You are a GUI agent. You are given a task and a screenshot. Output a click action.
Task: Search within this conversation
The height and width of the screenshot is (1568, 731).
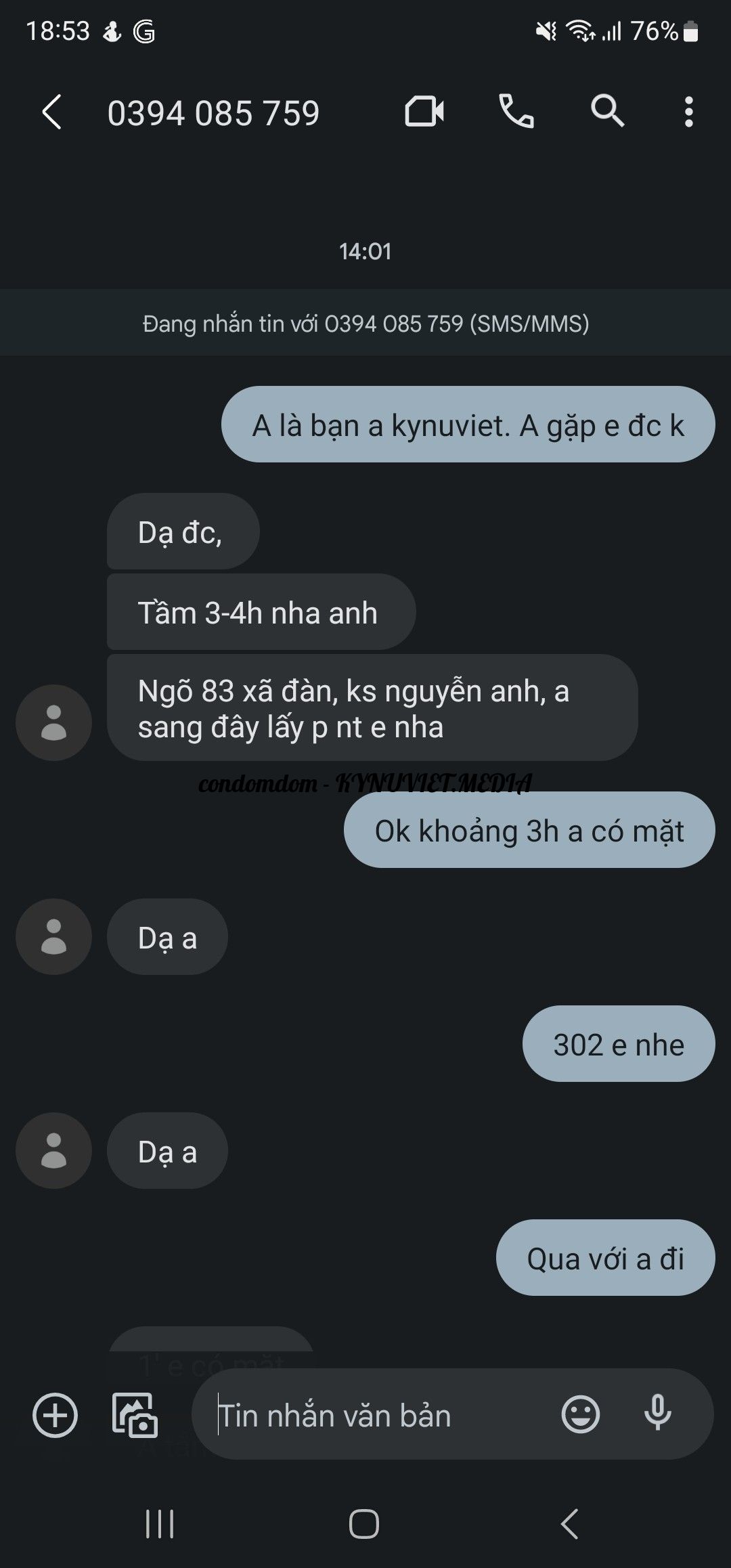[607, 111]
